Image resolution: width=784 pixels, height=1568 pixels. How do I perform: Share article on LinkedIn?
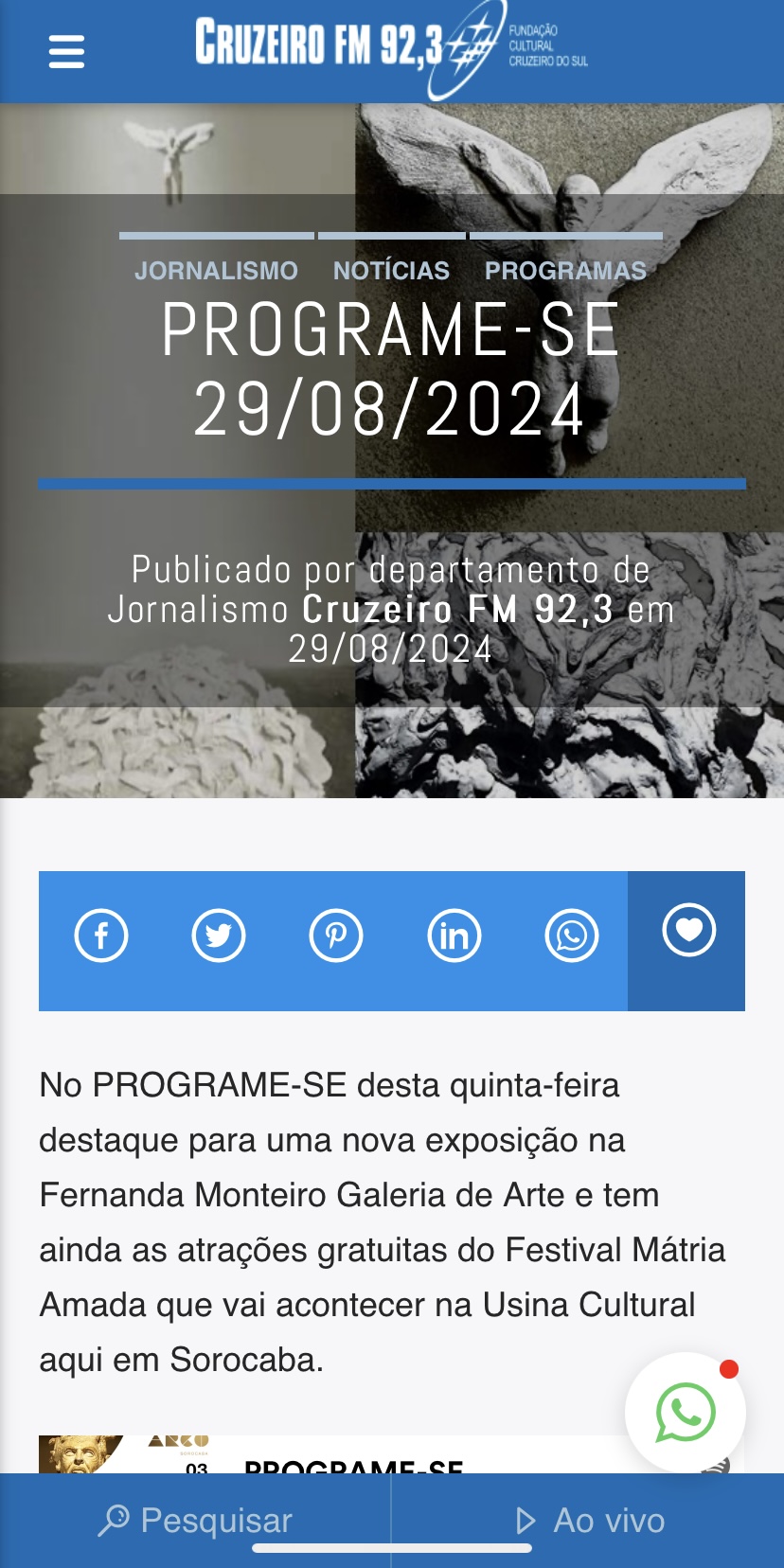pyautogui.click(x=454, y=935)
